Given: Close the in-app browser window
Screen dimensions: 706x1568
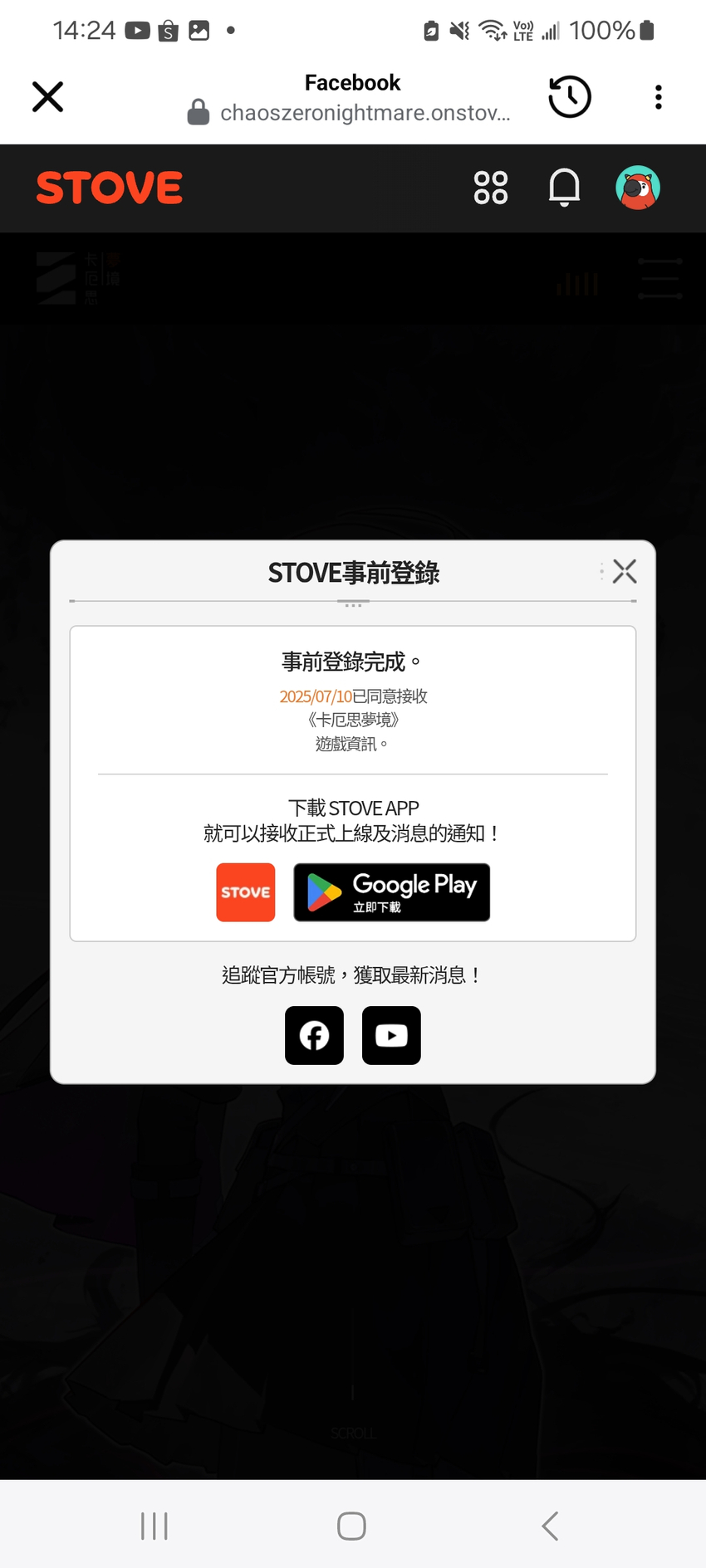Looking at the screenshot, I should [x=47, y=97].
